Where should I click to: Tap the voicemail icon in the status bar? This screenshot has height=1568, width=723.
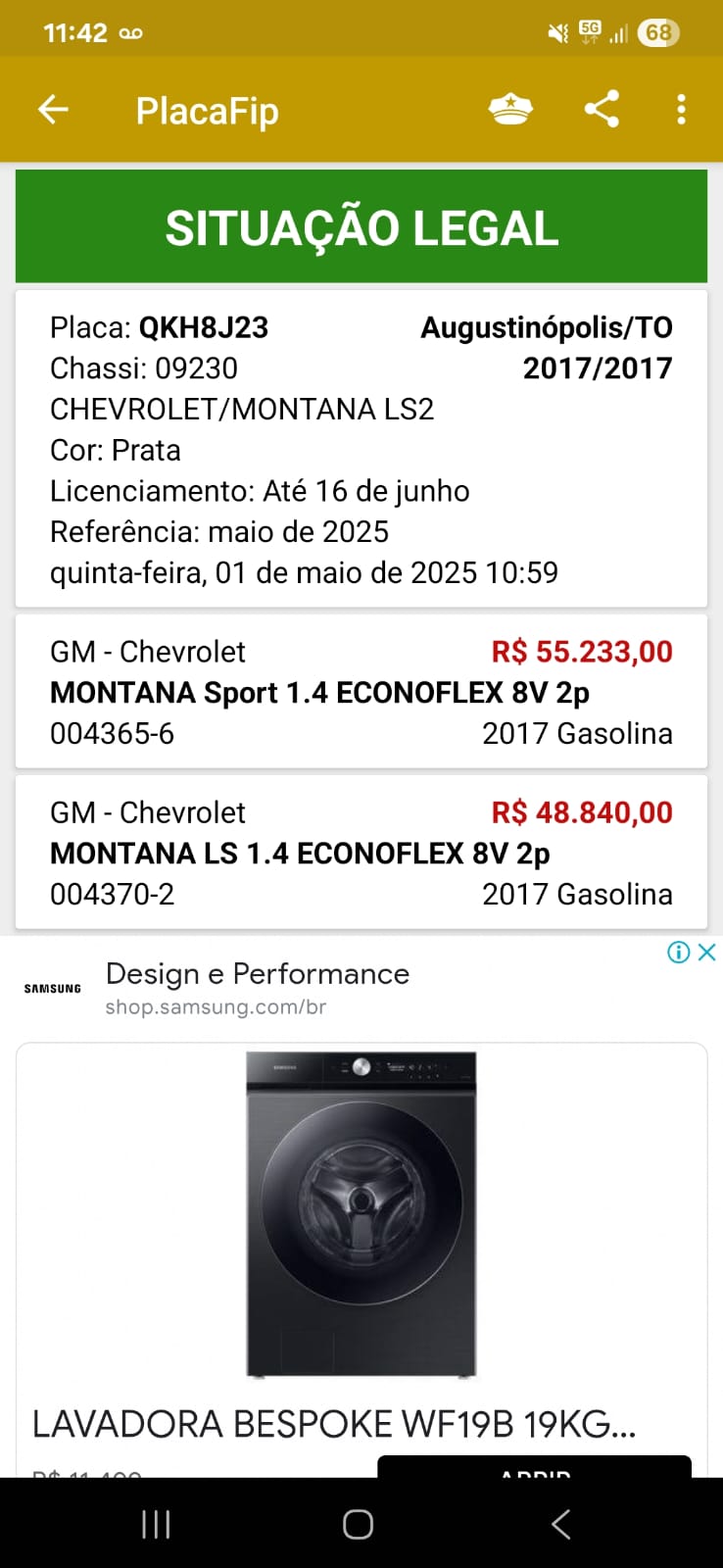coord(128,31)
